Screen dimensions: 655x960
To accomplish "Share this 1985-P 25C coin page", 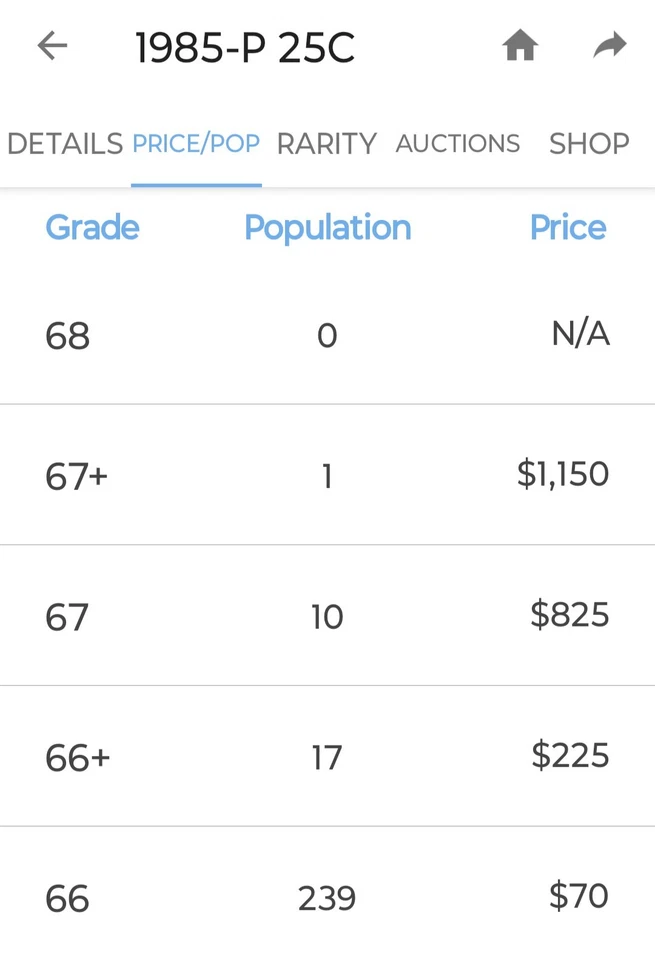I will (609, 45).
